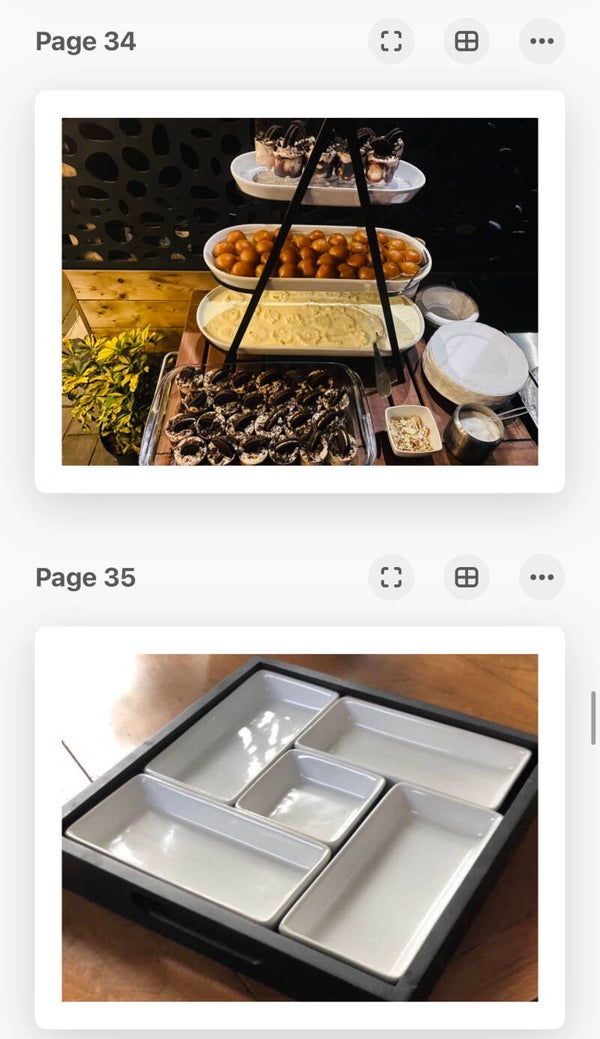Open layout options for Page 35
Viewport: 600px width, 1039px height.
[466, 577]
